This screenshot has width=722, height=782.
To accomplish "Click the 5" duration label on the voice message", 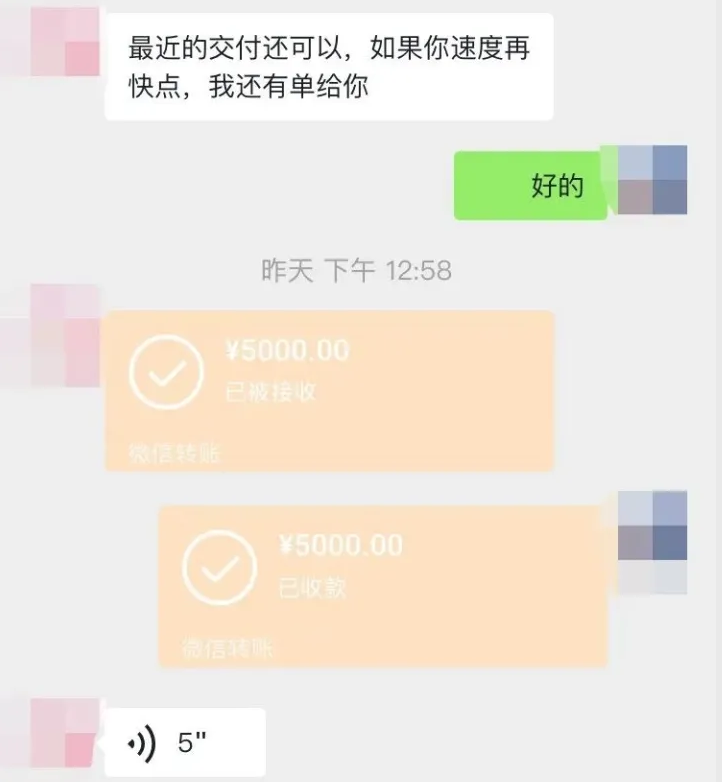I will (192, 740).
